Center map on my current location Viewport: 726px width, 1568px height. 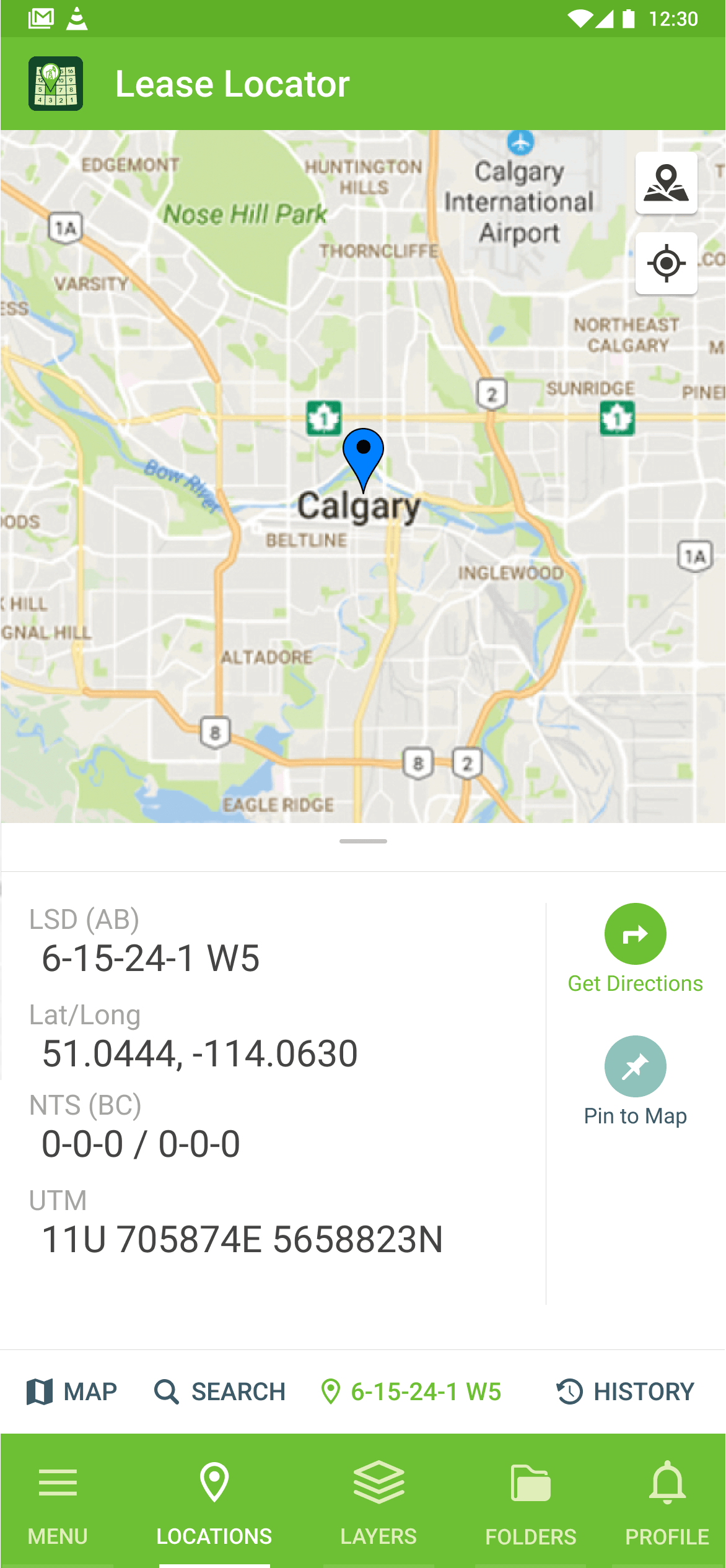pos(666,264)
